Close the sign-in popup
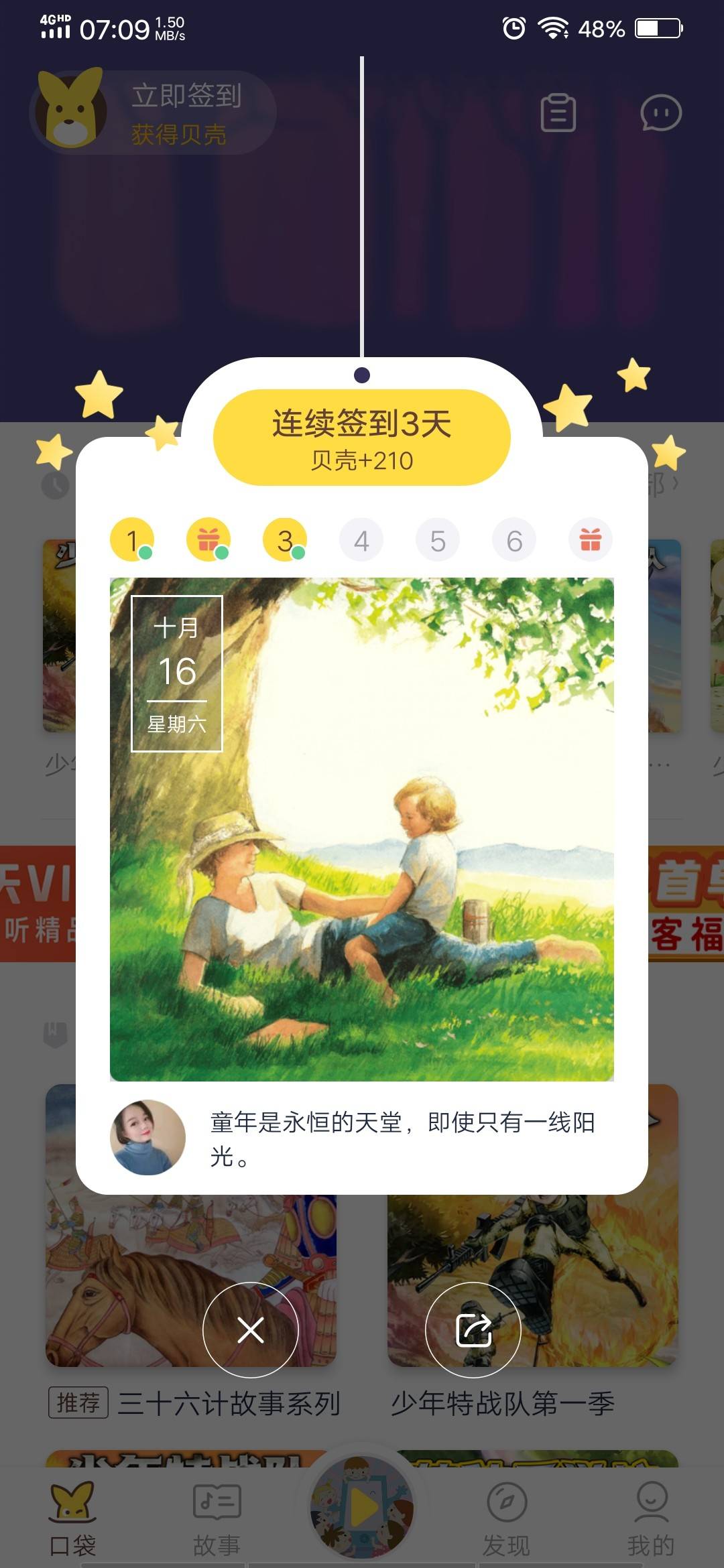 pyautogui.click(x=251, y=1329)
